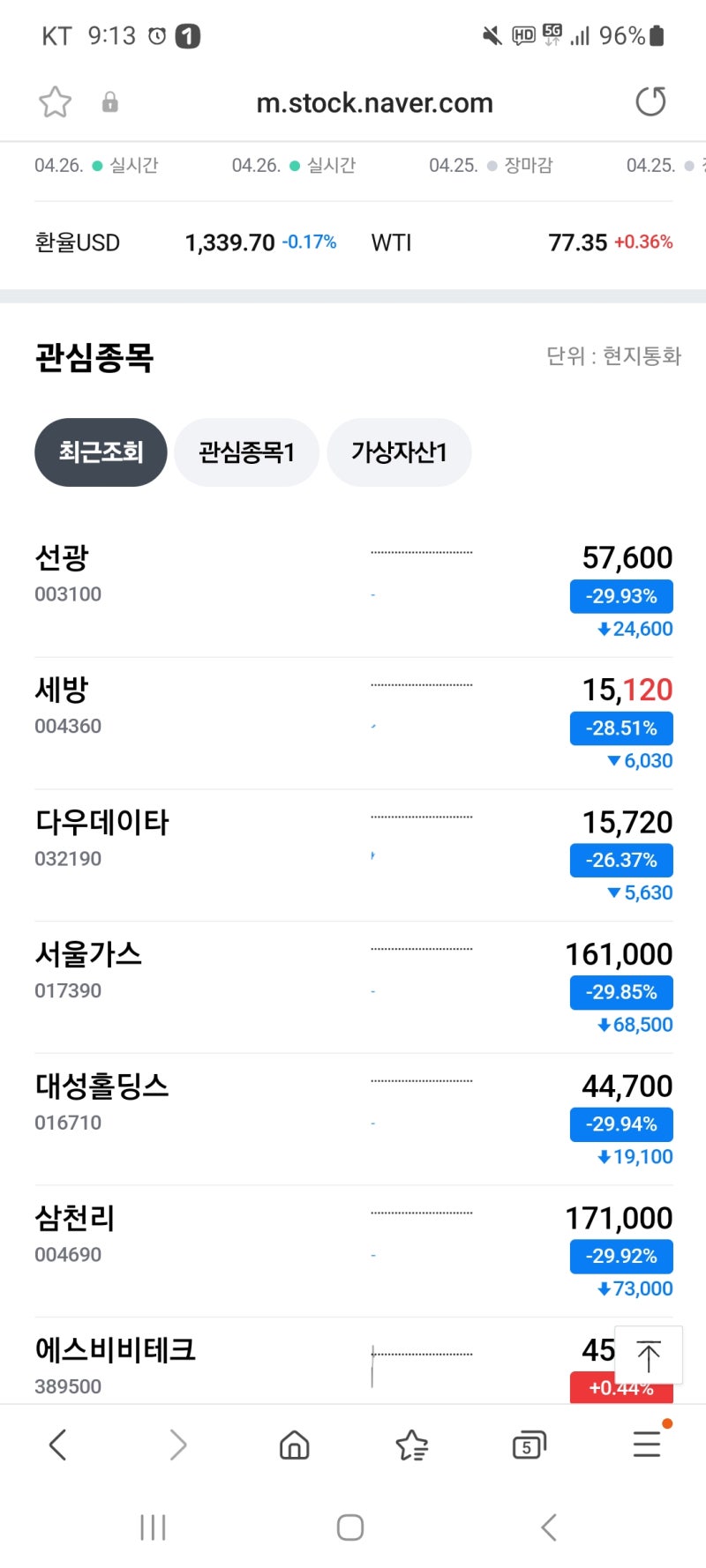The width and height of the screenshot is (706, 1568).
Task: Switch to 관심종목1 watchlist tab
Action: click(247, 452)
